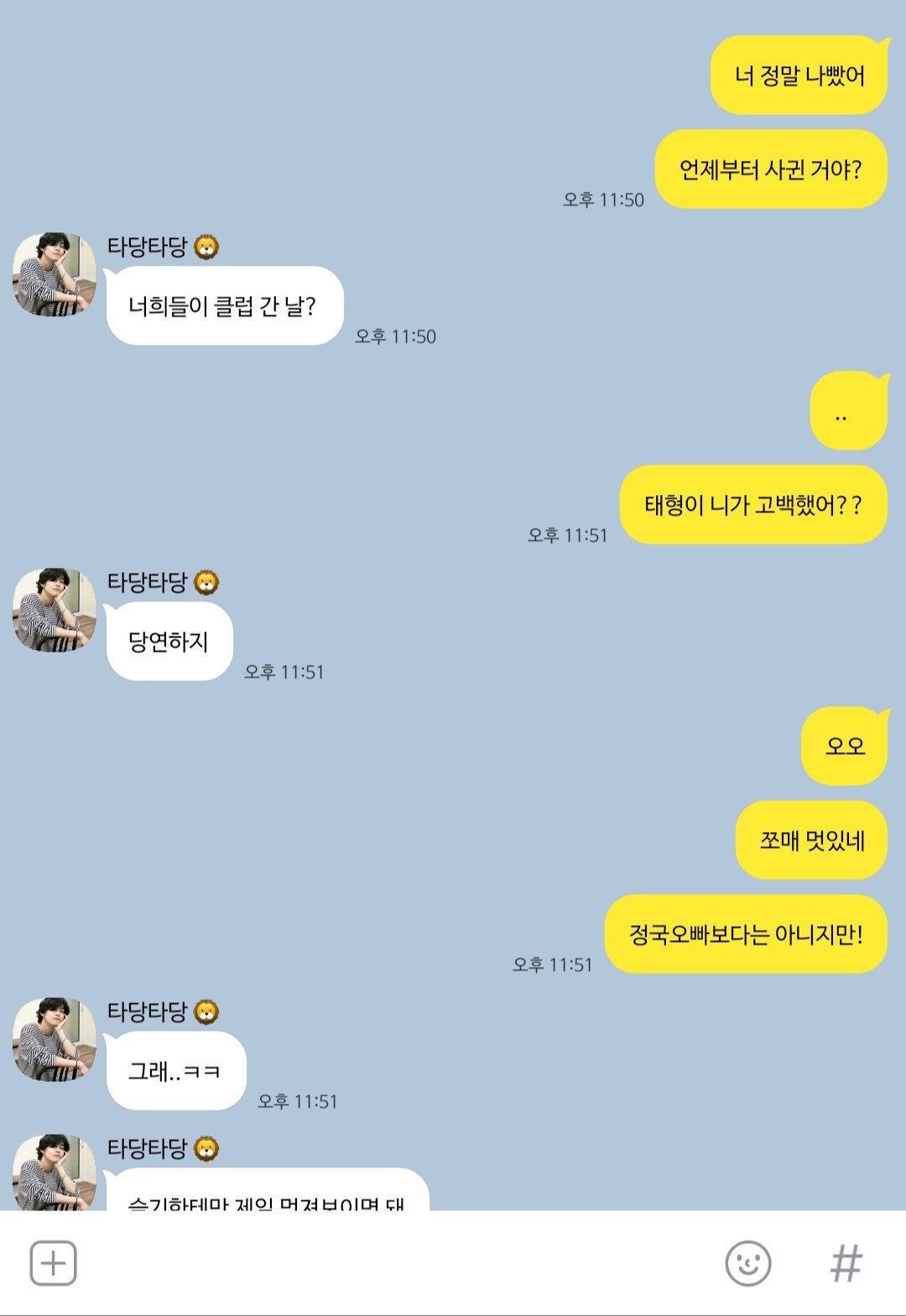Open the emoticon picker

[747, 1263]
